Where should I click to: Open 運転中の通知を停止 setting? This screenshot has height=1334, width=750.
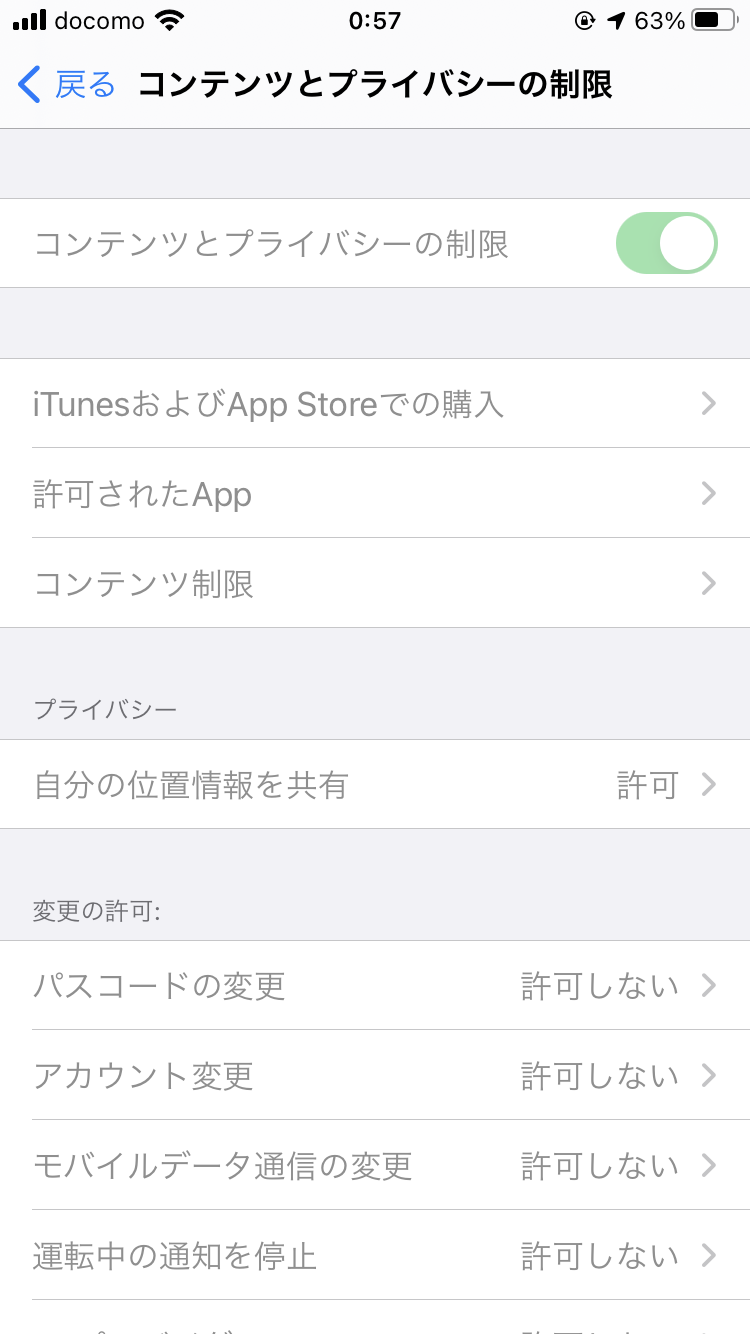click(375, 1255)
